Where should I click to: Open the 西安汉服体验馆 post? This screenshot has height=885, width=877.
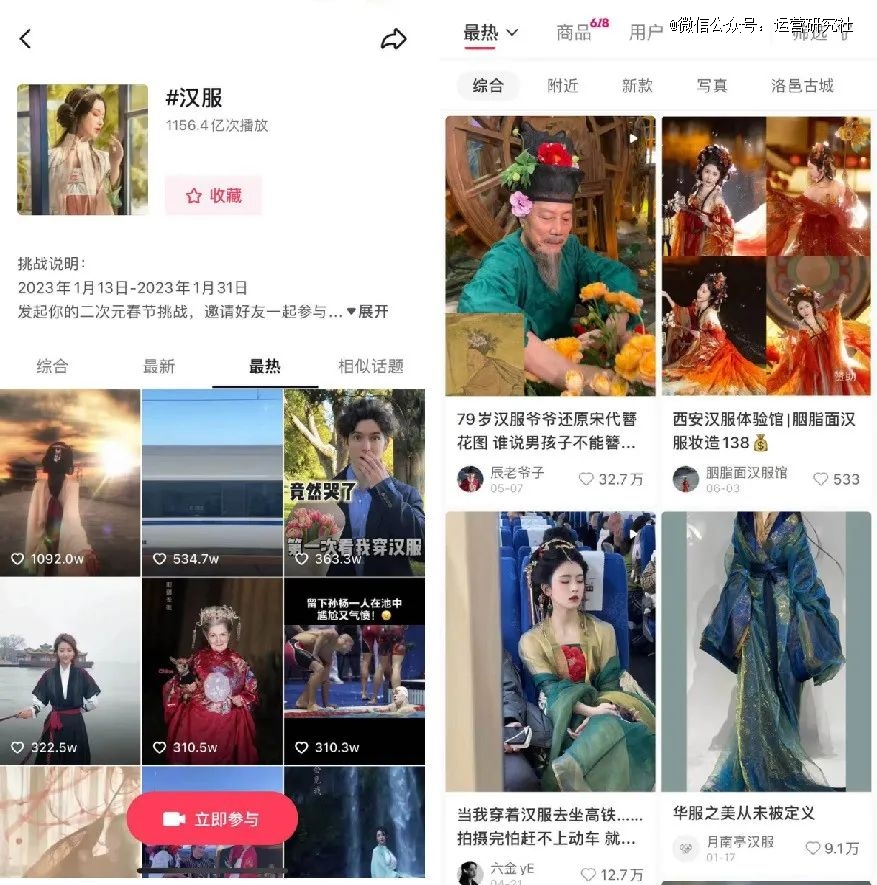[765, 300]
